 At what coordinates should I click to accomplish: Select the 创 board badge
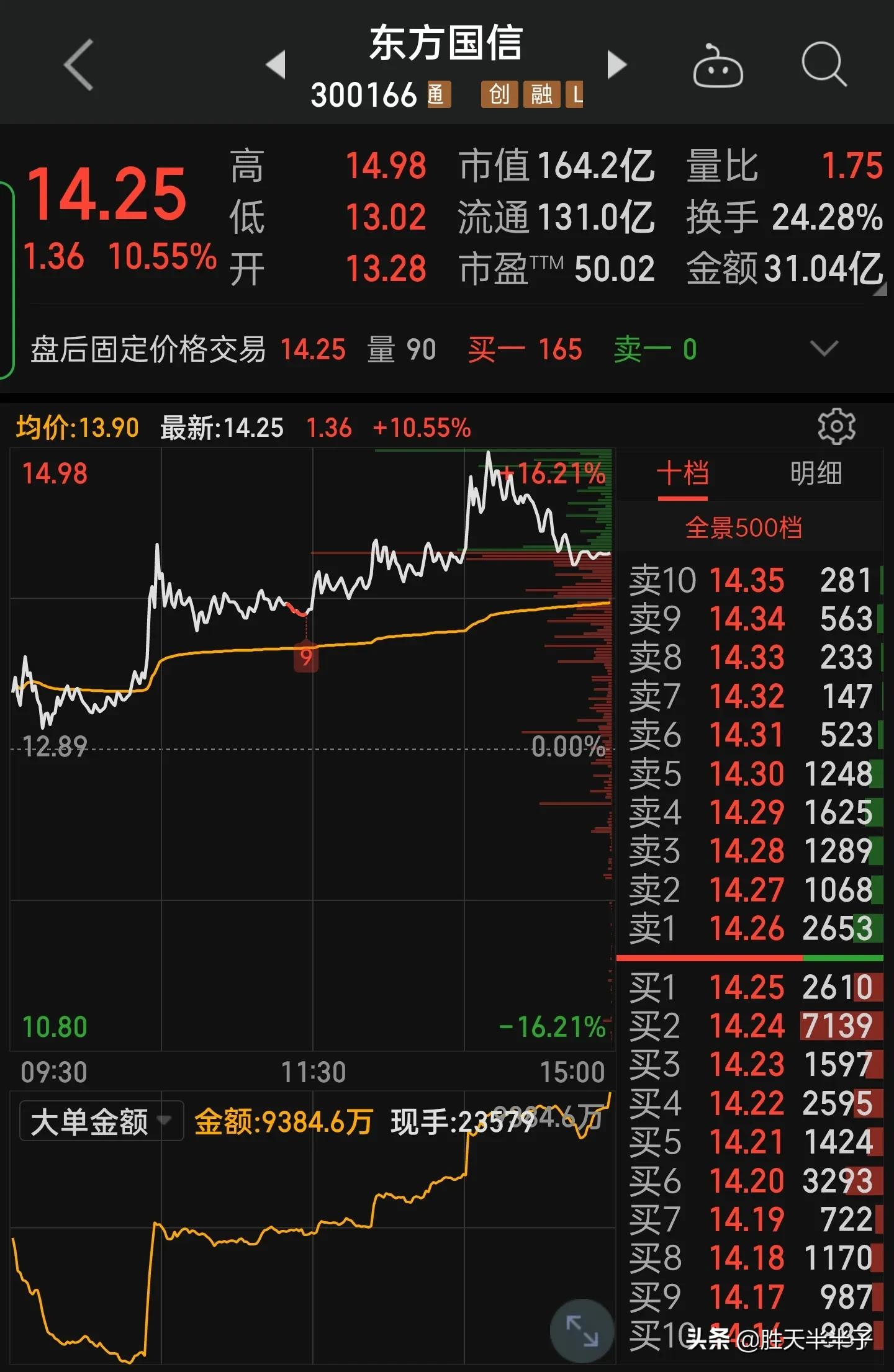[499, 94]
